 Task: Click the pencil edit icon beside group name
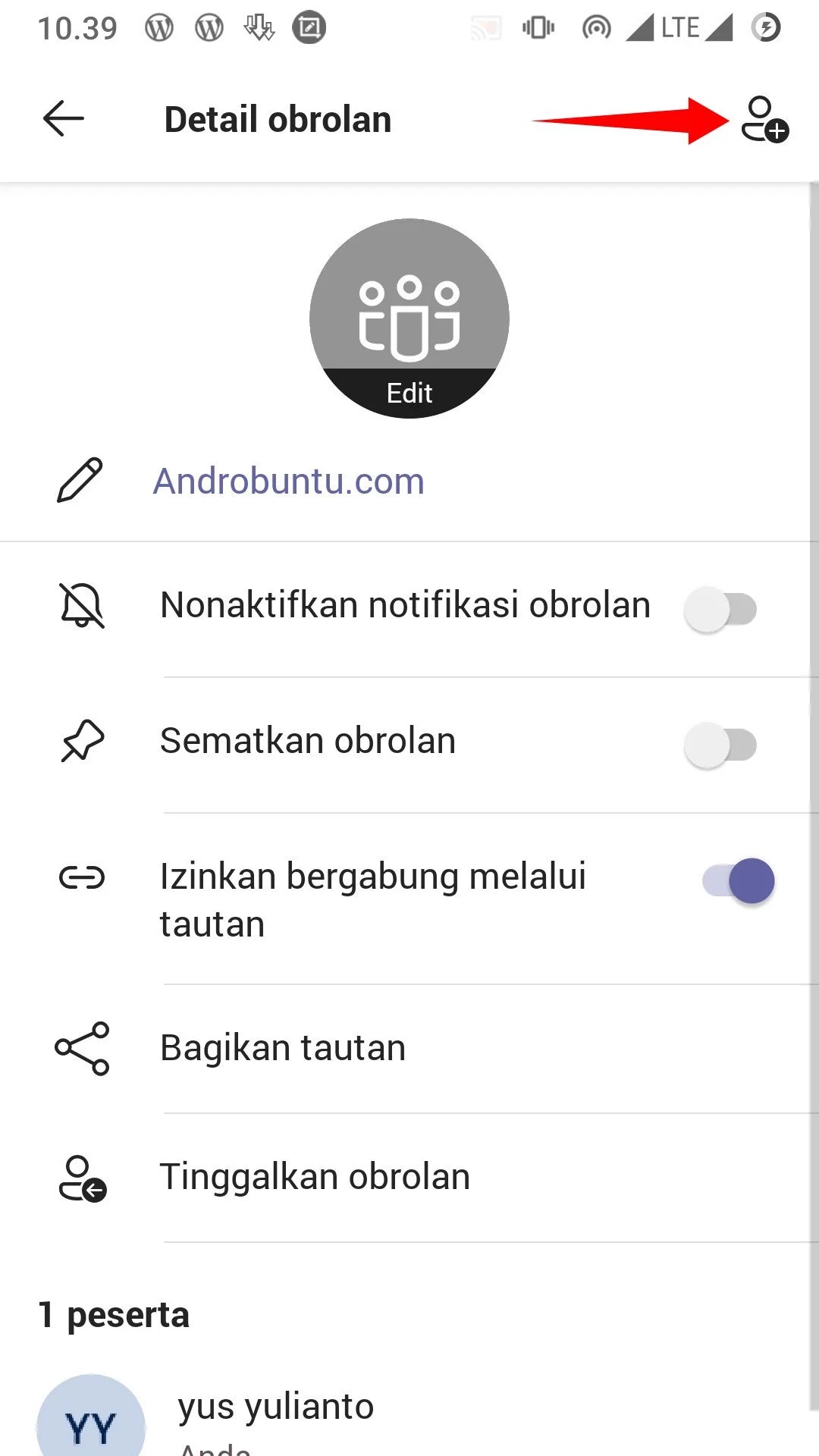(80, 480)
